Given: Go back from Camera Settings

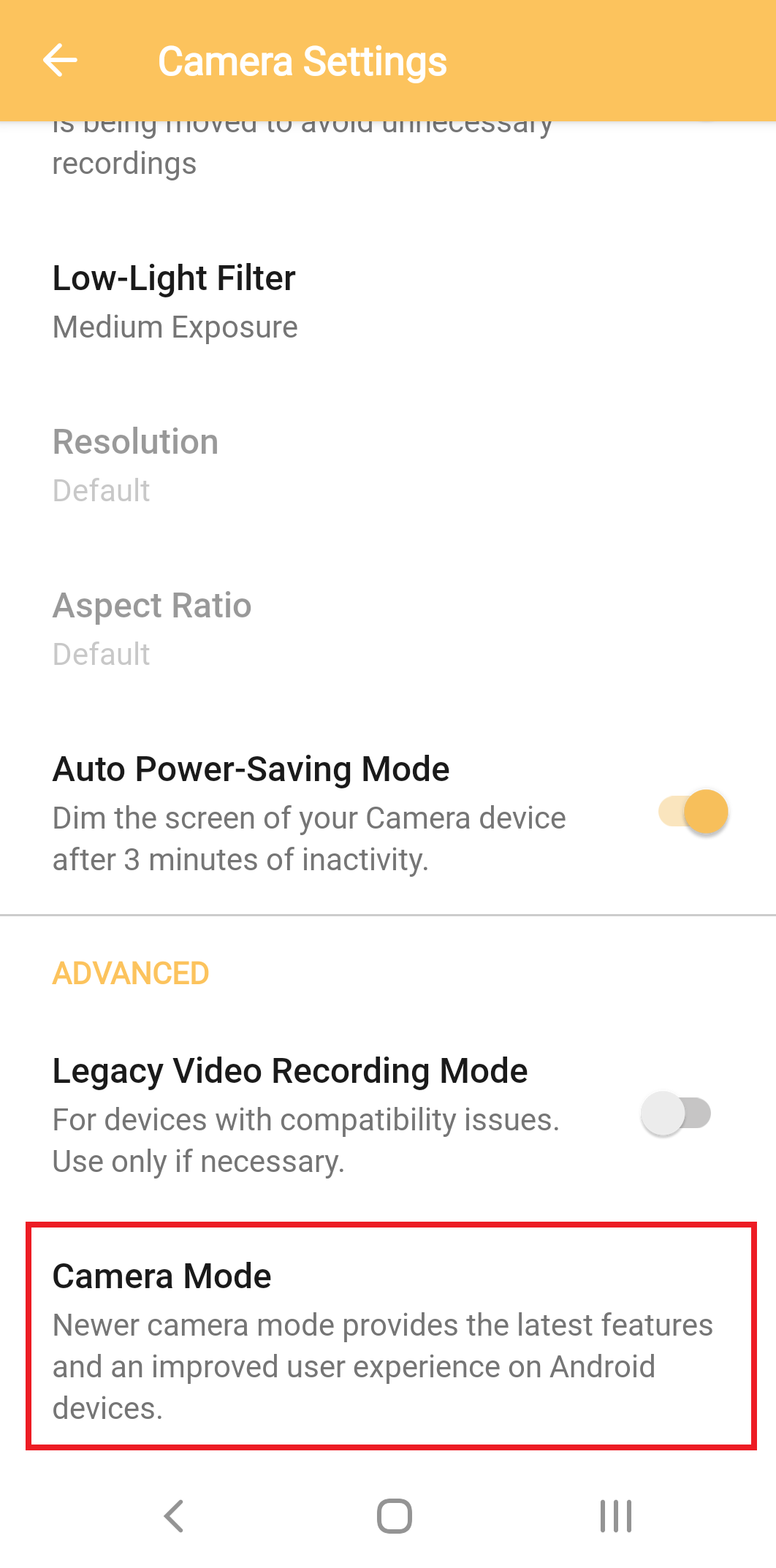Looking at the screenshot, I should (61, 61).
